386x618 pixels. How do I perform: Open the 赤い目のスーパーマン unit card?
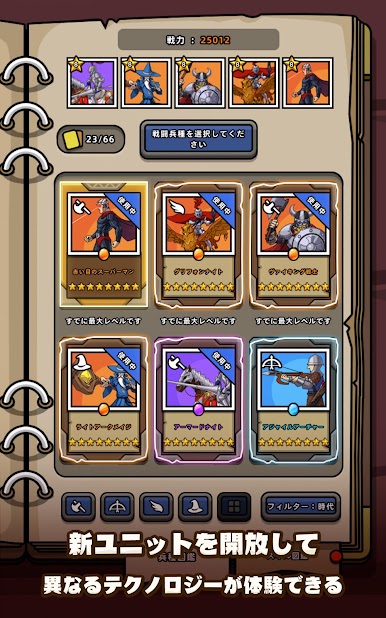pos(104,244)
